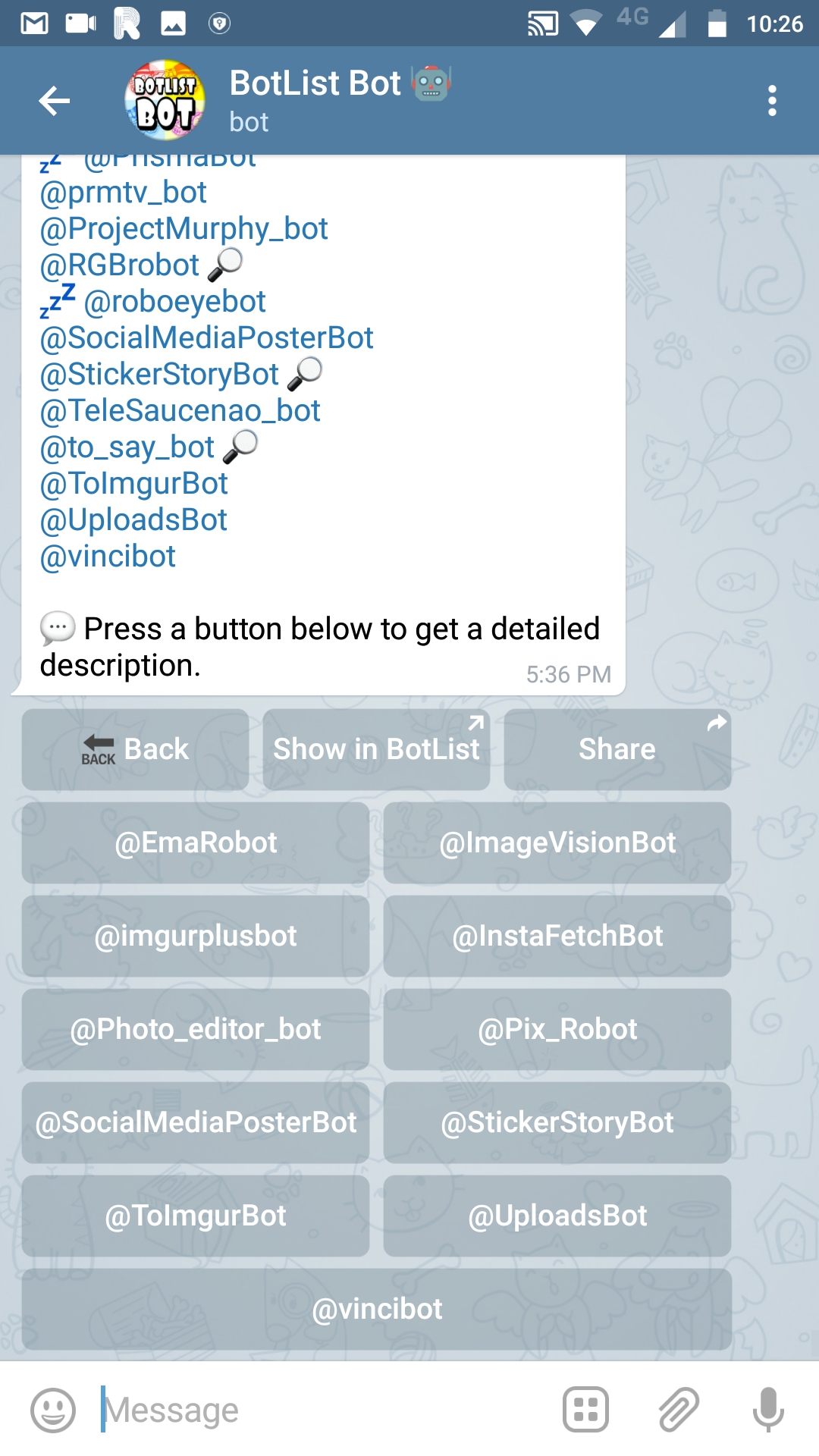Toggle the bot keyboard icon
This screenshot has height=1456, width=819.
click(x=585, y=1410)
